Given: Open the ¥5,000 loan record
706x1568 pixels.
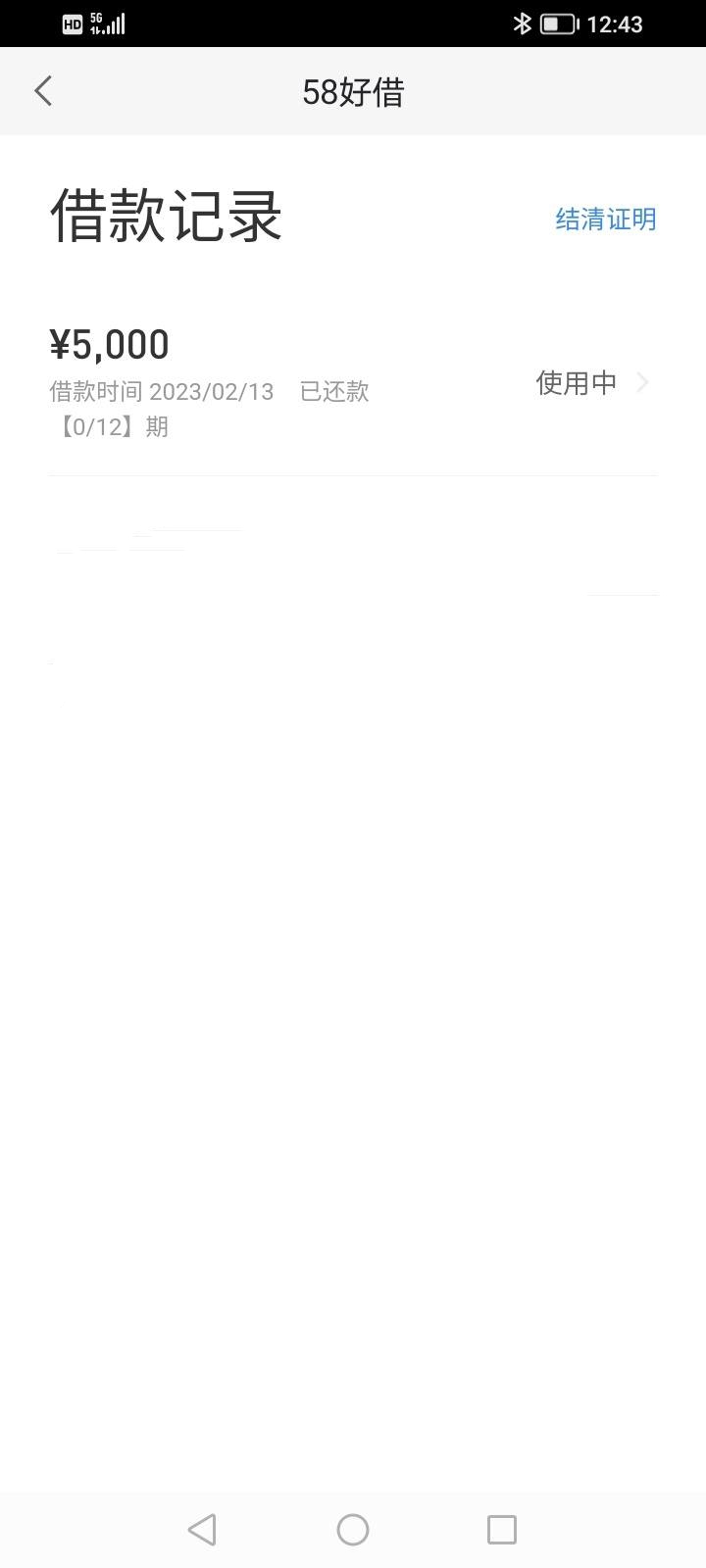Looking at the screenshot, I should (353, 384).
